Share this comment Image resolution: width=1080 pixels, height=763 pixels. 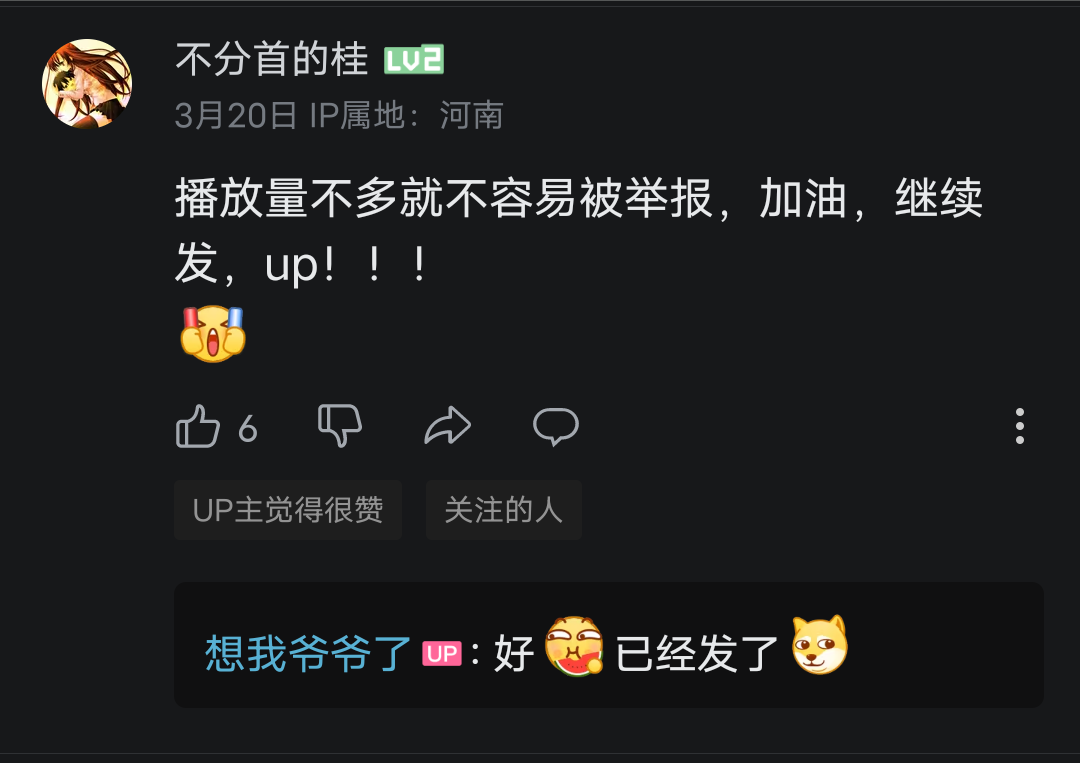(x=447, y=426)
